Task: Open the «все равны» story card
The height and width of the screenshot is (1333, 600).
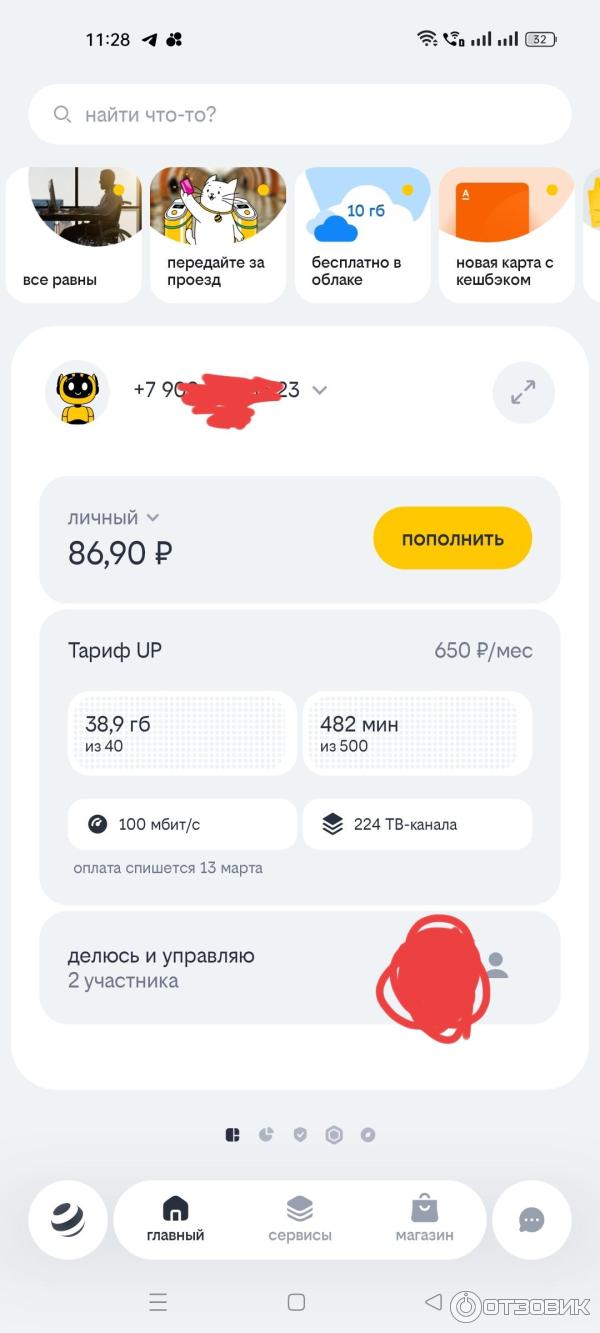Action: point(74,234)
